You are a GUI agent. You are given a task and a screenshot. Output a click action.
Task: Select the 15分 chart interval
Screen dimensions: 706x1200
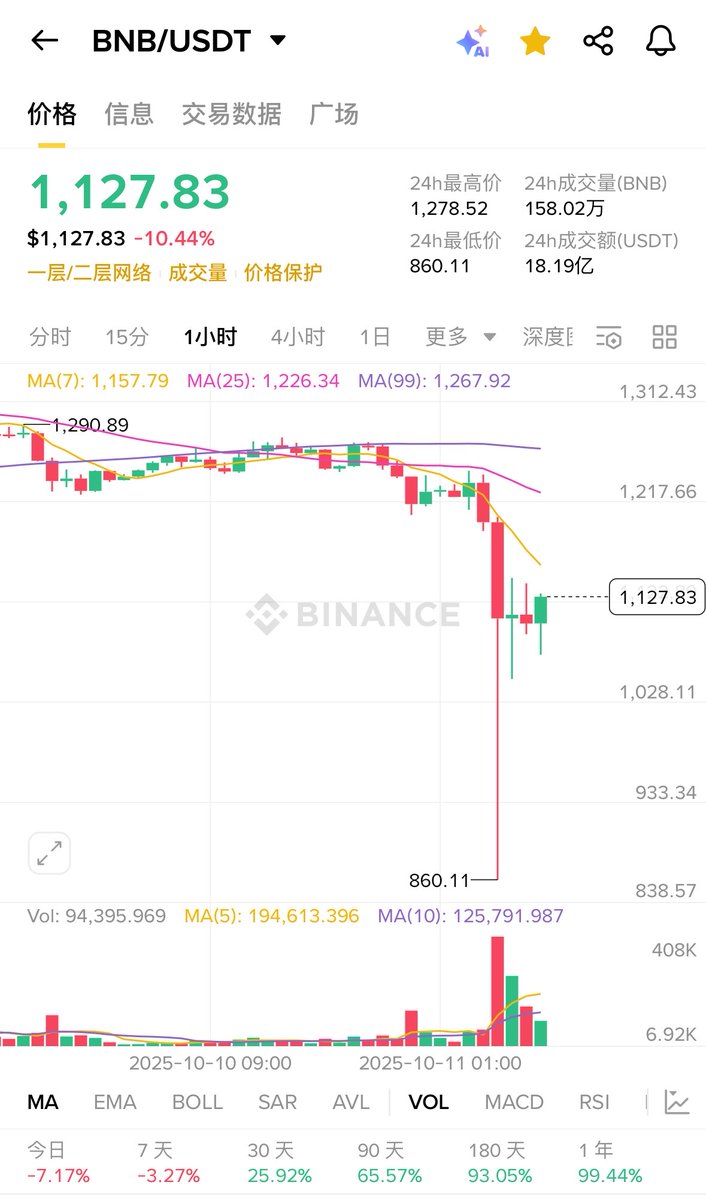[127, 337]
